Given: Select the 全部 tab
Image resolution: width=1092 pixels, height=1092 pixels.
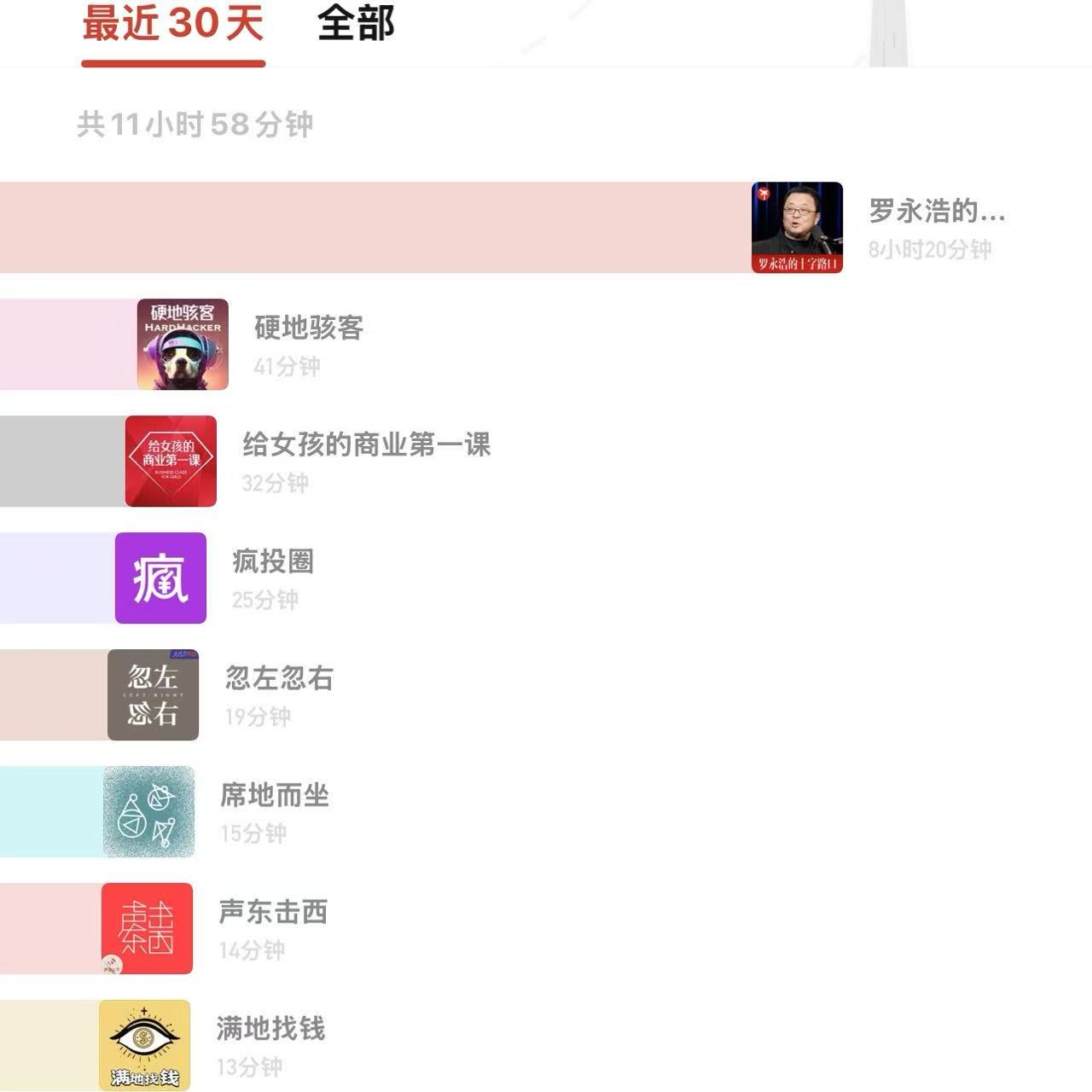Looking at the screenshot, I should click(x=356, y=24).
